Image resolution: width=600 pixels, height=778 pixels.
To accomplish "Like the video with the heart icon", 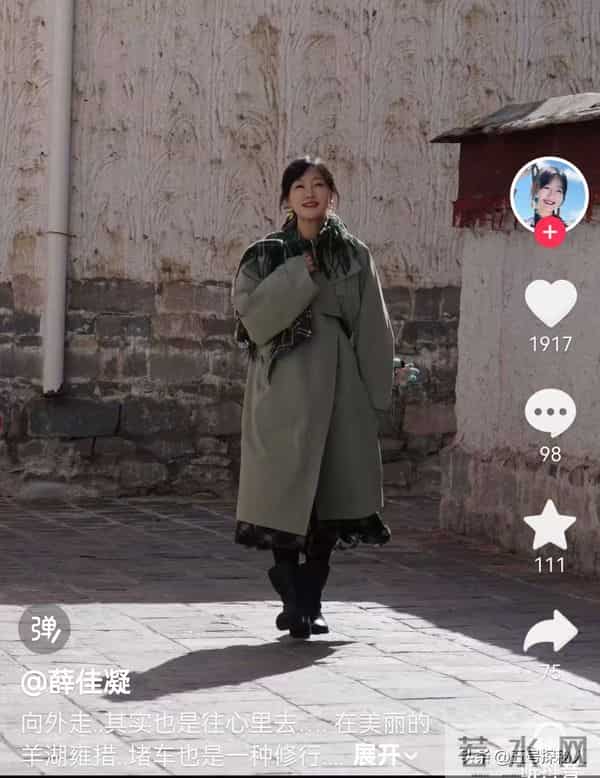I will [551, 302].
